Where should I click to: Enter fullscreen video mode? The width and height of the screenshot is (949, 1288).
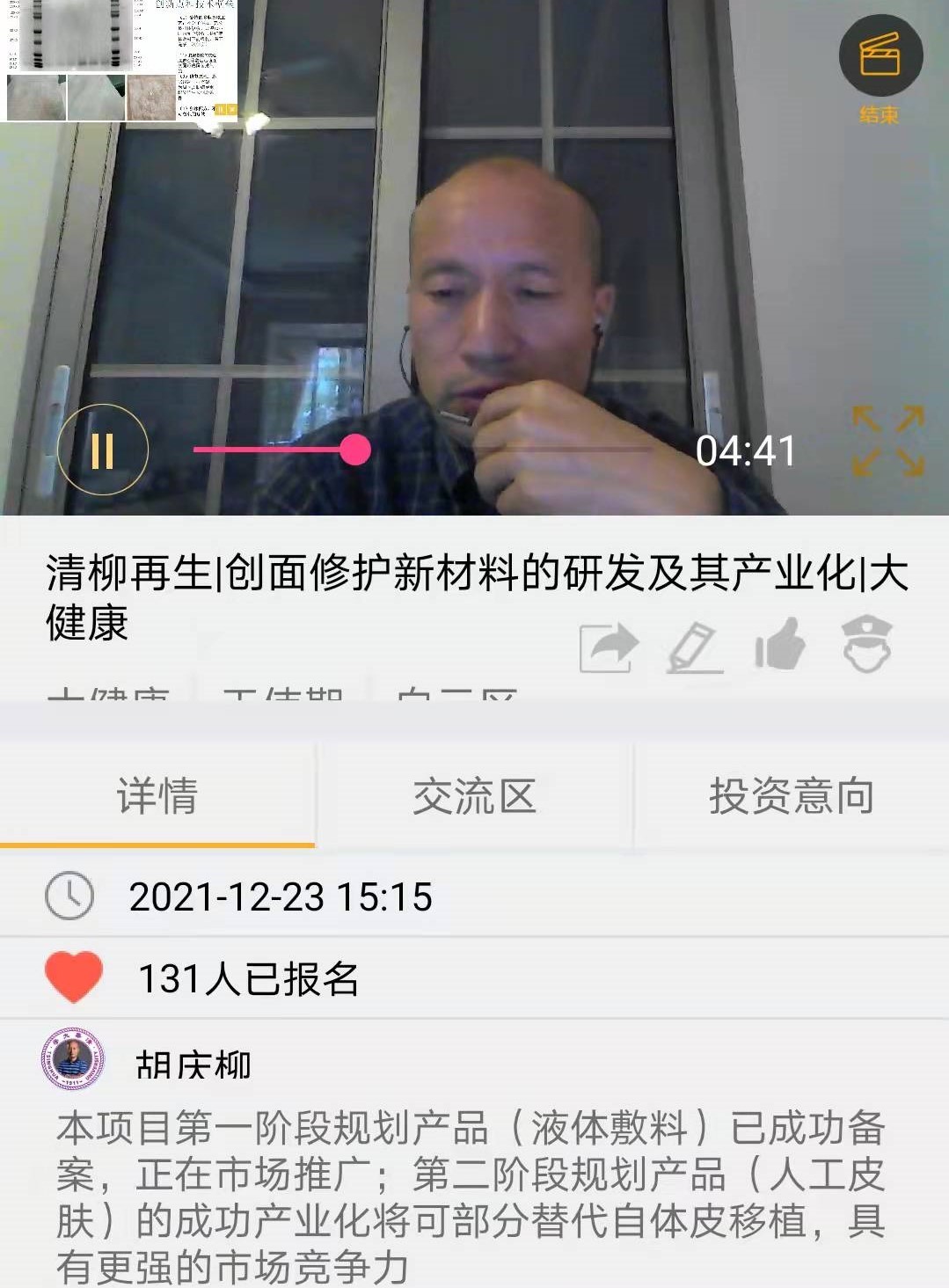click(887, 442)
